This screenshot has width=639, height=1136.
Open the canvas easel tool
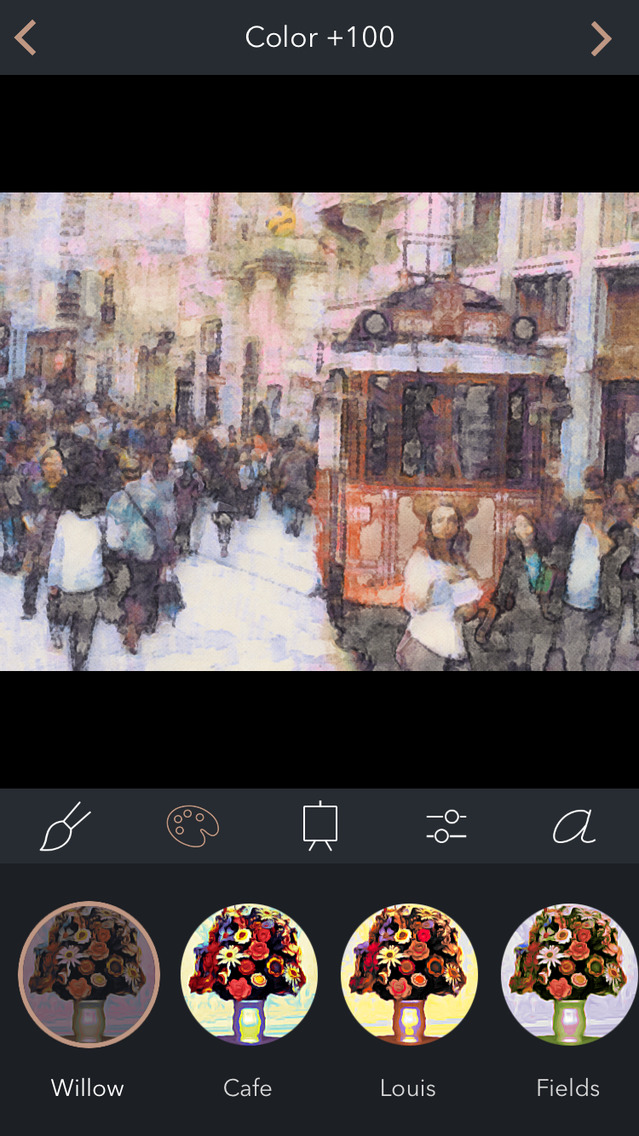click(320, 827)
